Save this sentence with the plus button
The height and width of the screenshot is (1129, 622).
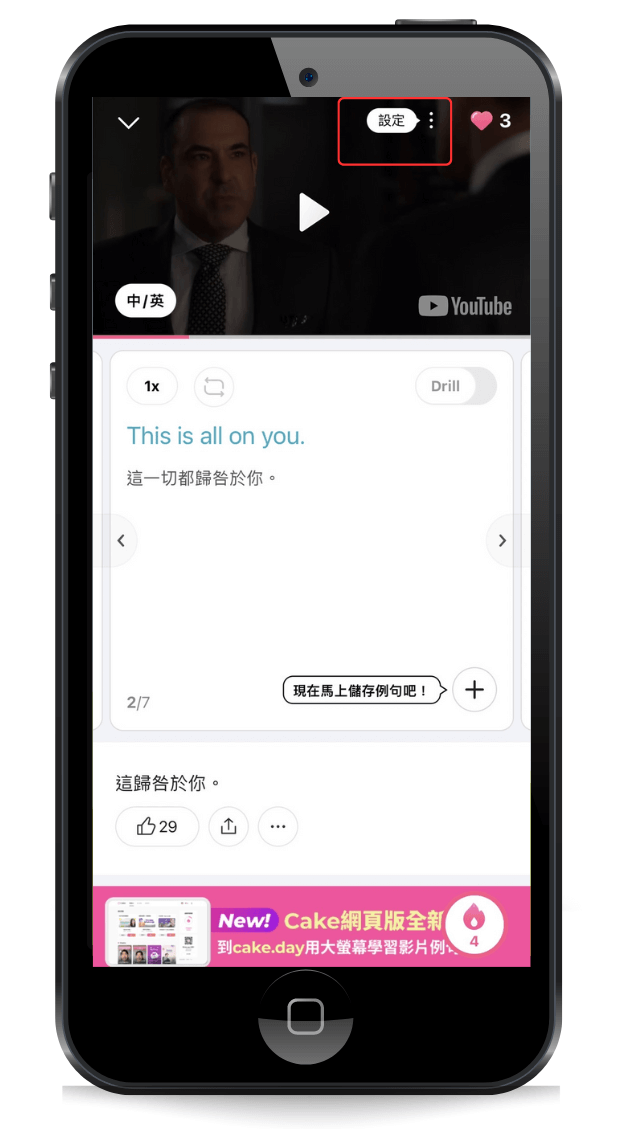[x=474, y=690]
